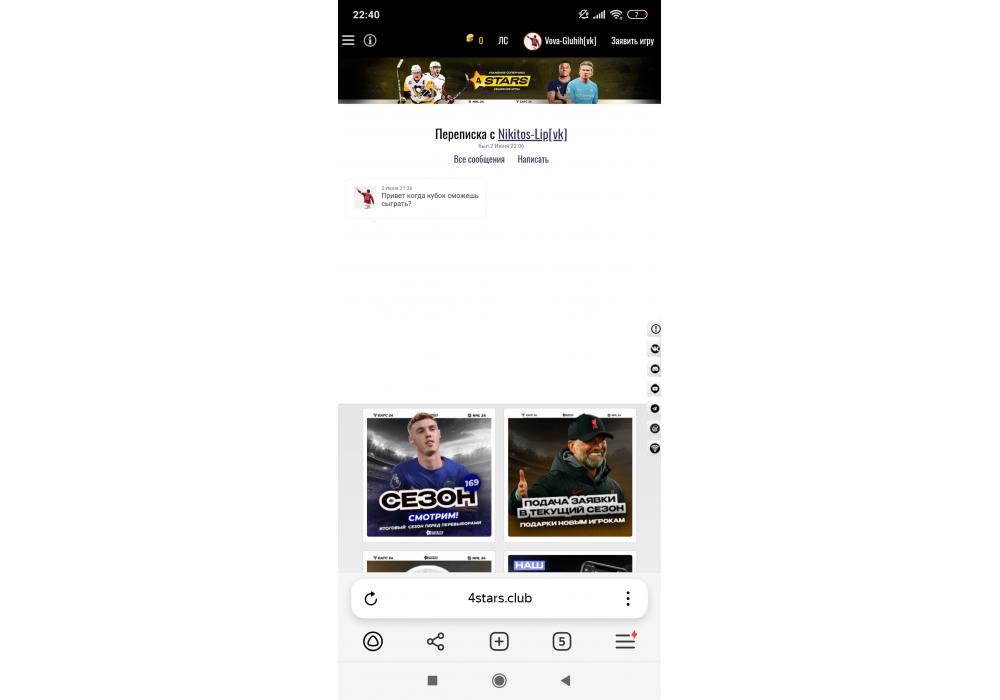Open browser three-dot menu
The width and height of the screenshot is (1000, 700).
(628, 599)
